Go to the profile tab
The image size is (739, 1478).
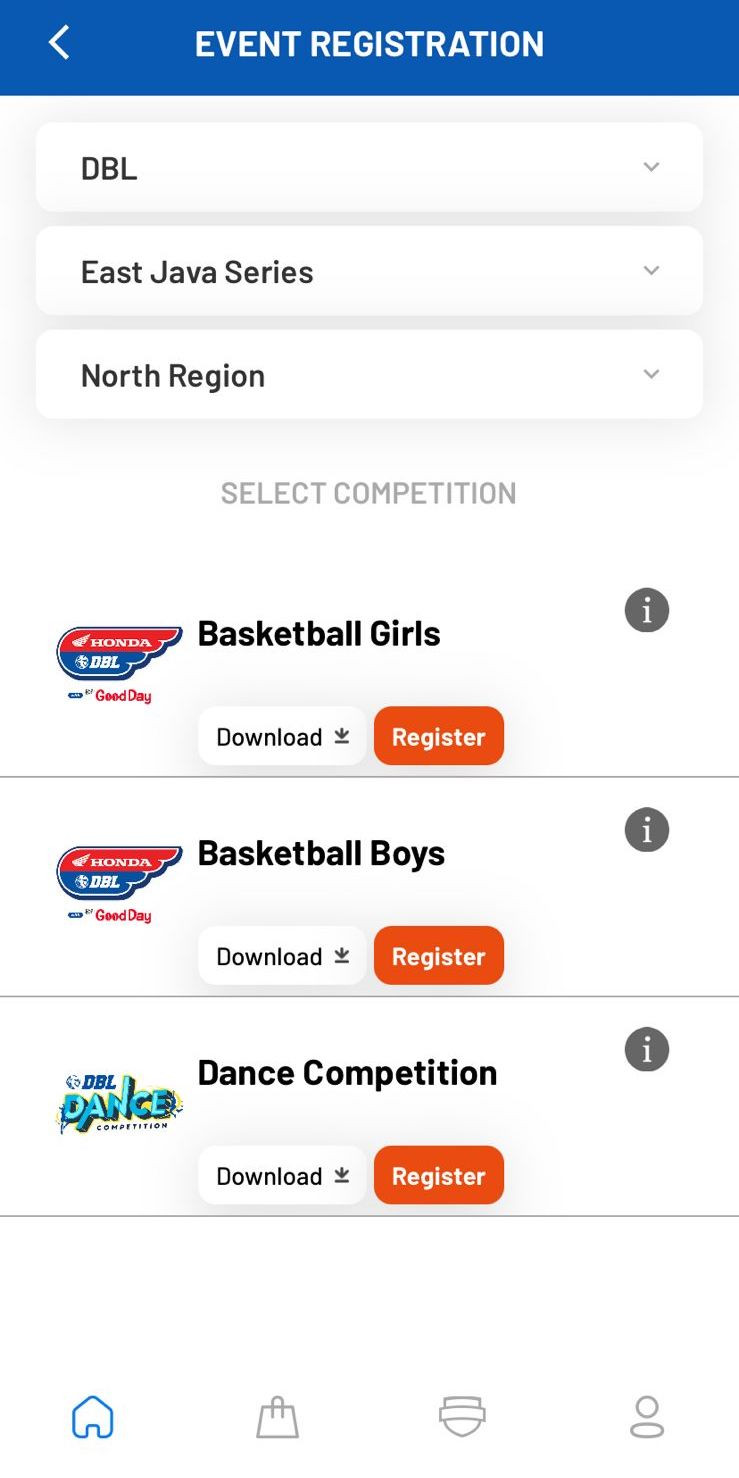[x=647, y=1417]
